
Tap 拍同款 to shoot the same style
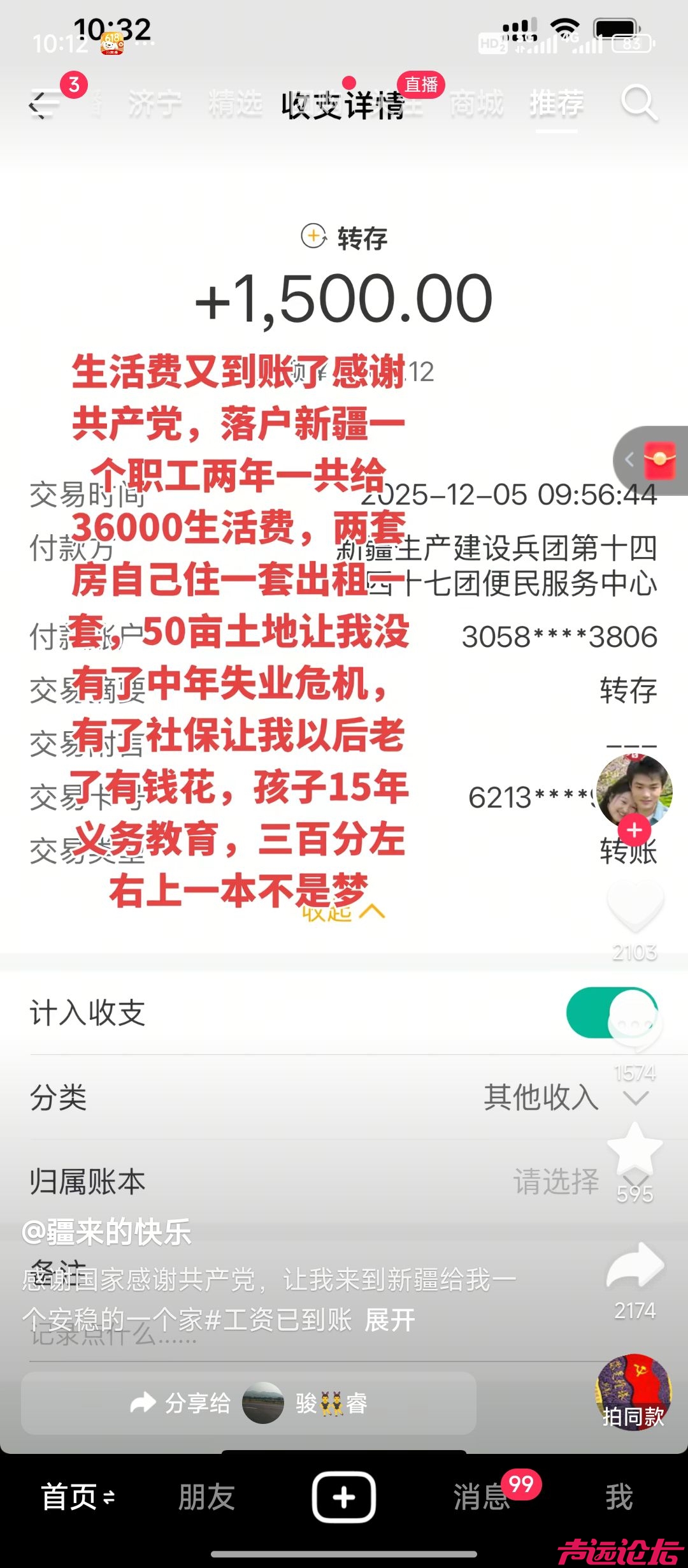tap(633, 1393)
